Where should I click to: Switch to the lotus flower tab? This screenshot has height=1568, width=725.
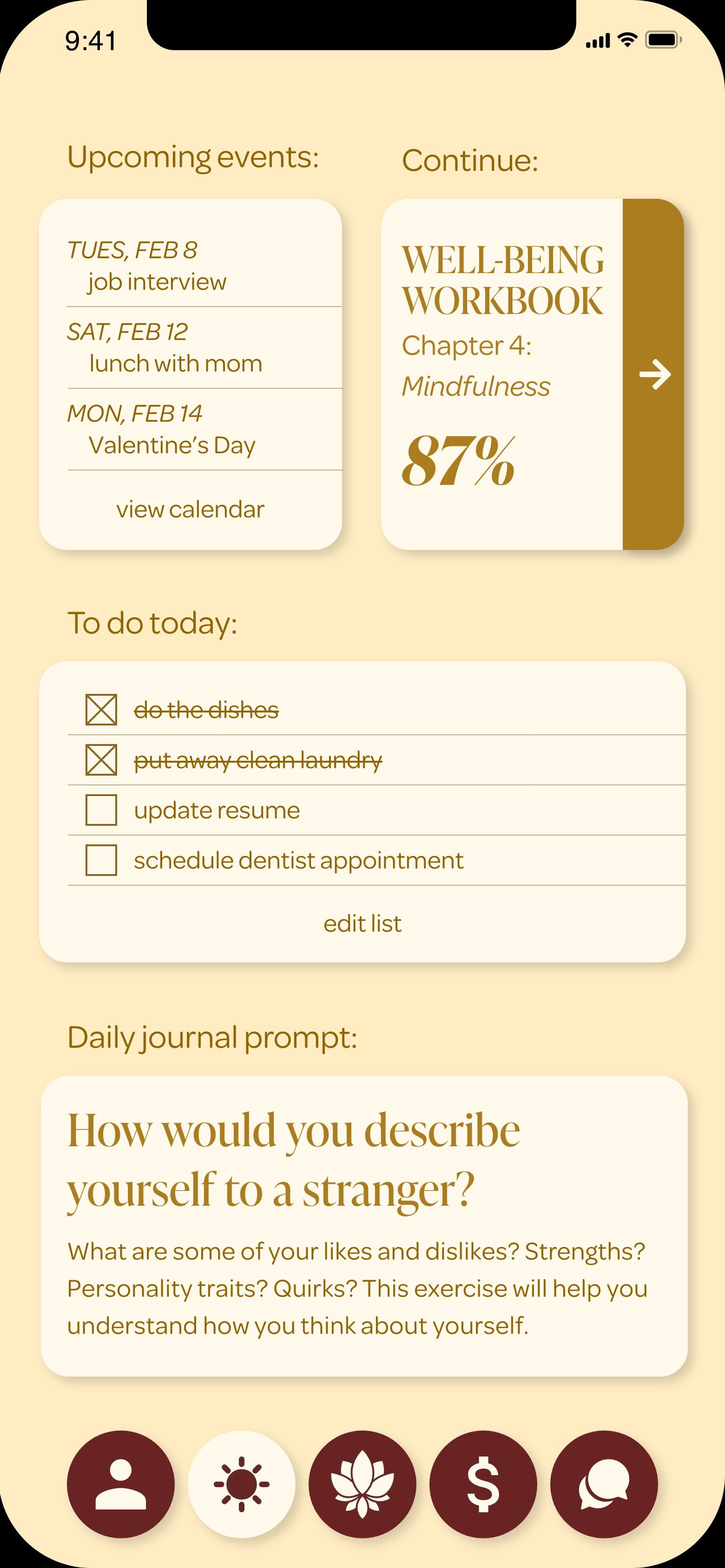[362, 1484]
